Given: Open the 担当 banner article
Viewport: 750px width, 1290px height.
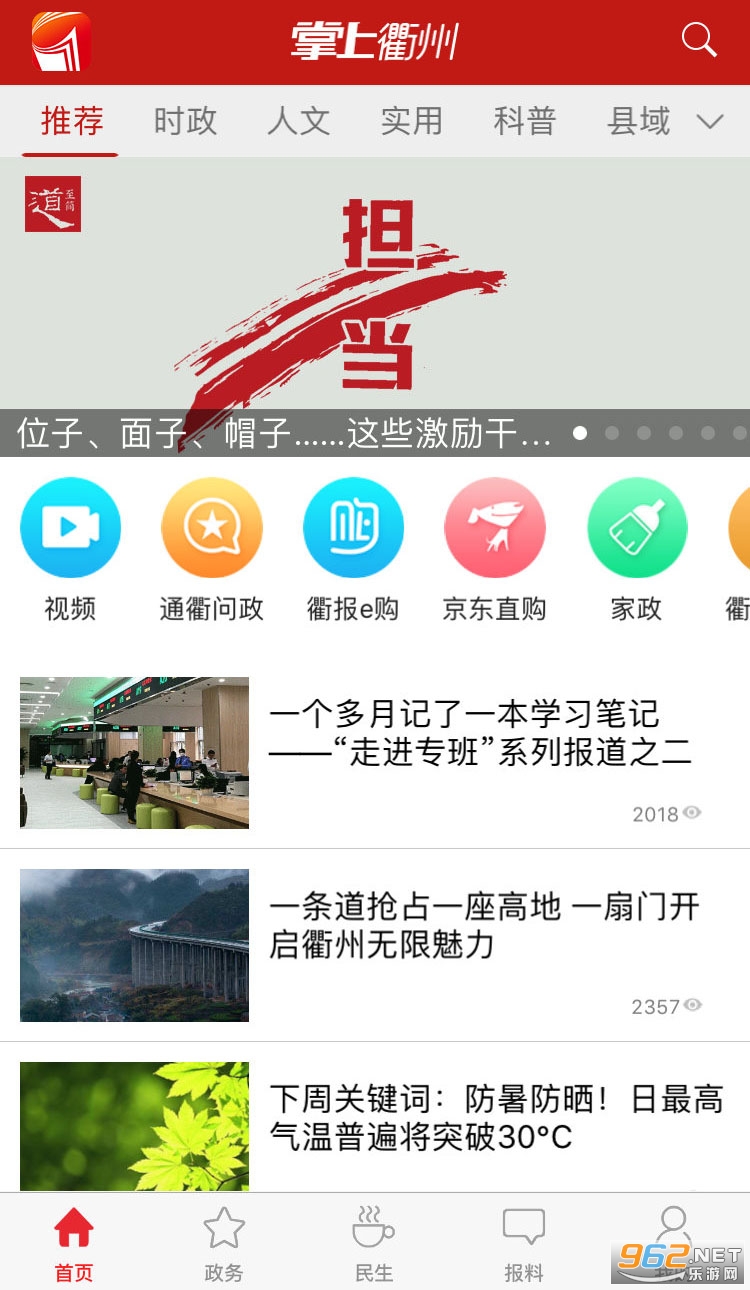Looking at the screenshot, I should [375, 307].
